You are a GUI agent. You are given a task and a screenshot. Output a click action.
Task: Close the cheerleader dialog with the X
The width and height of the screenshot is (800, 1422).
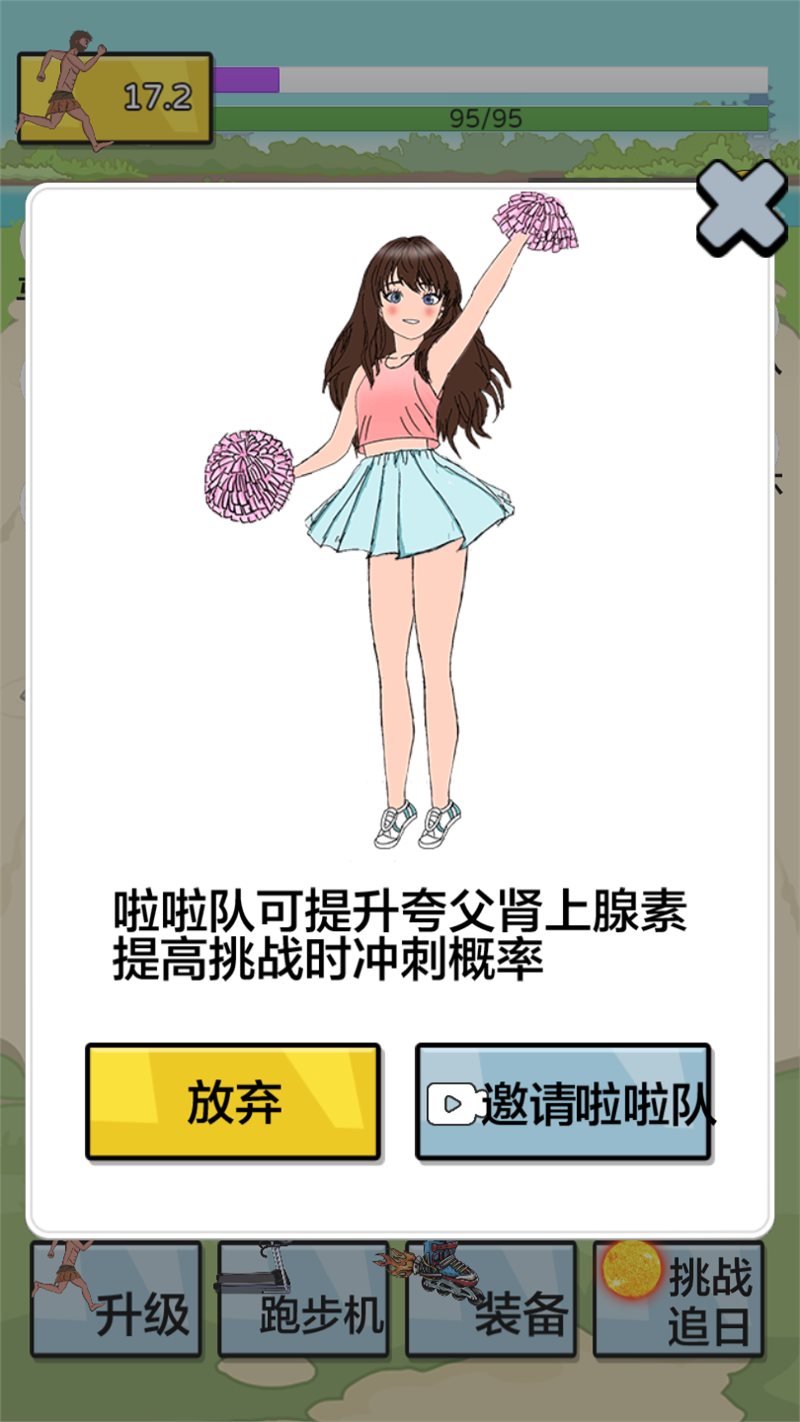pos(741,209)
